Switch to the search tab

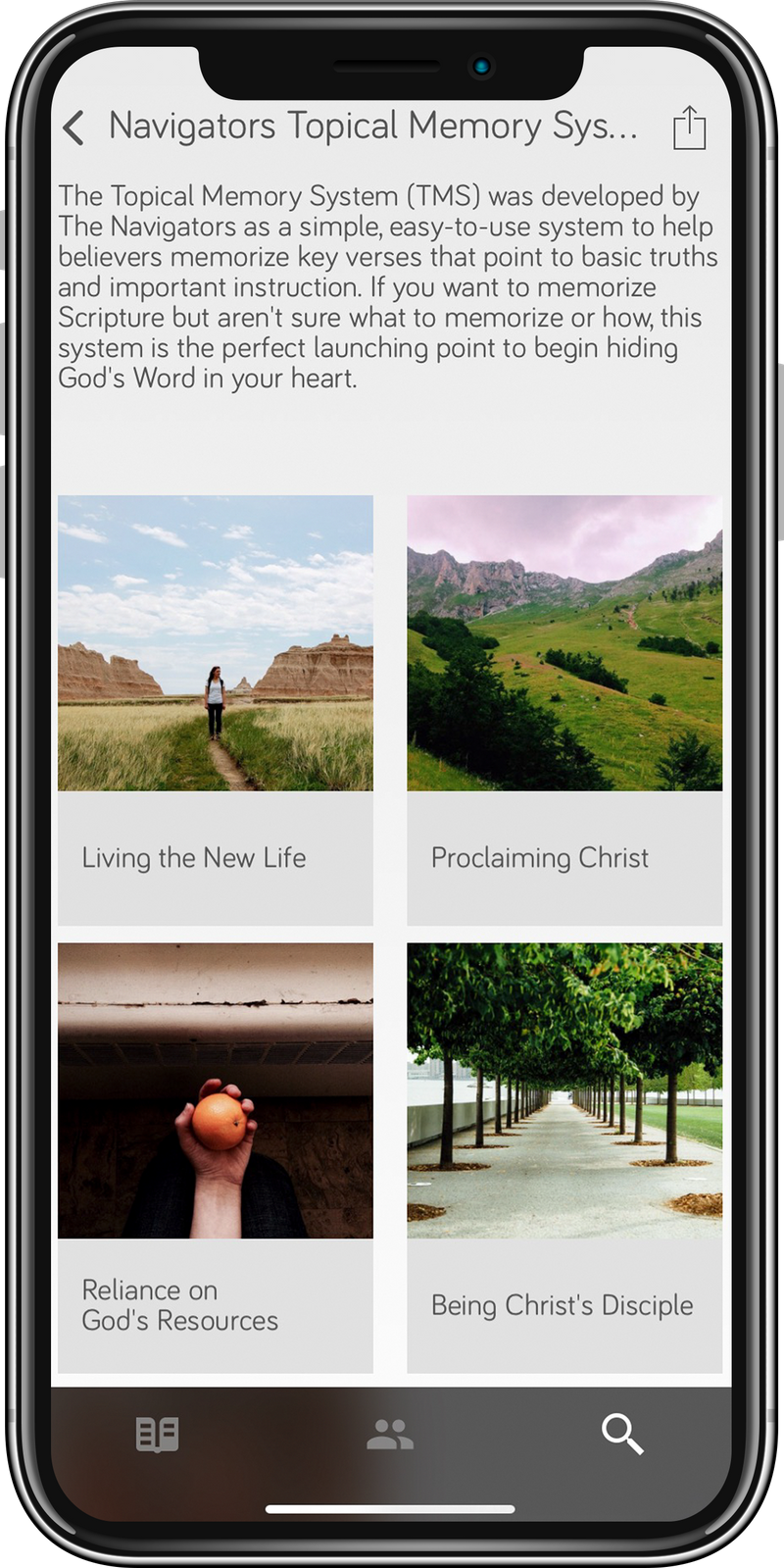tap(622, 1435)
